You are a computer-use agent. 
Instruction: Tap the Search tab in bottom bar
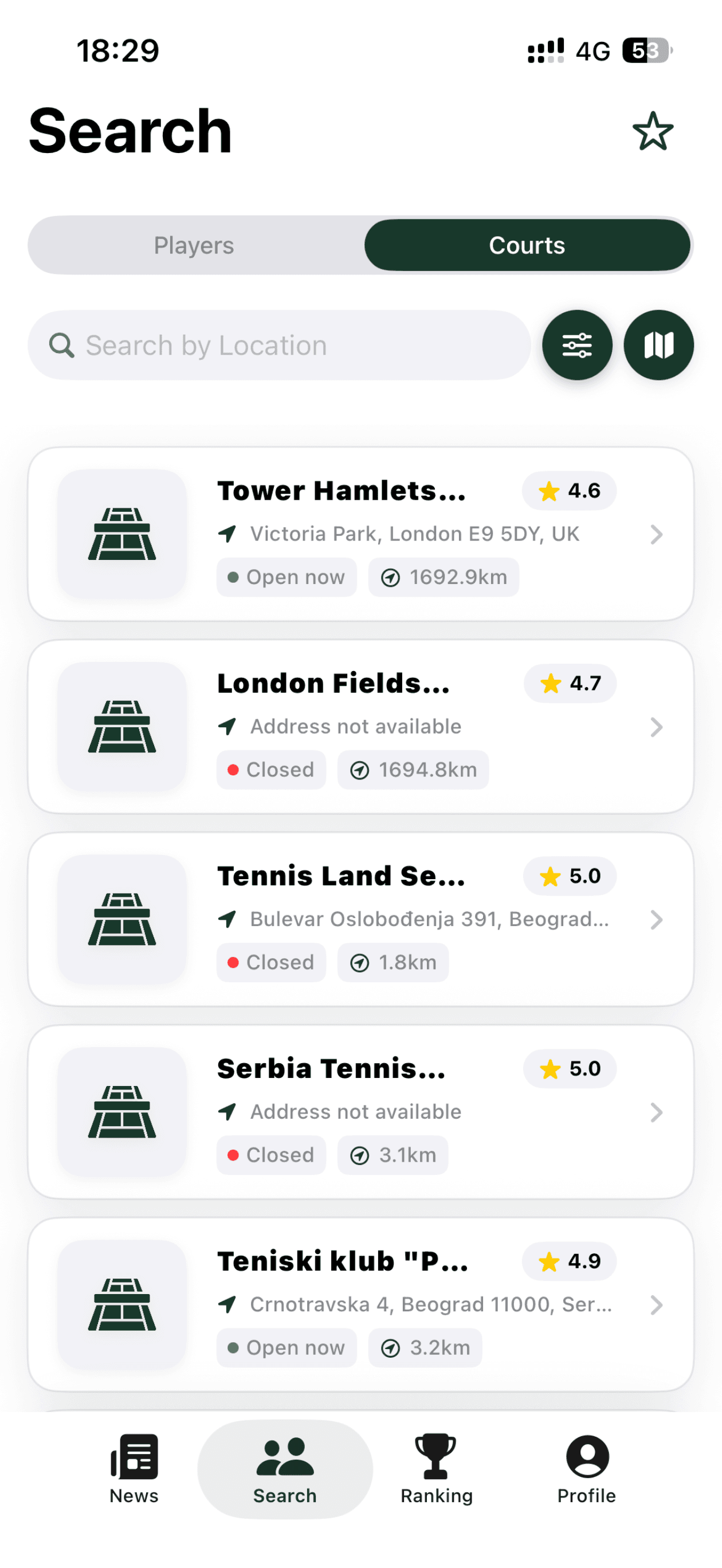(x=285, y=1469)
